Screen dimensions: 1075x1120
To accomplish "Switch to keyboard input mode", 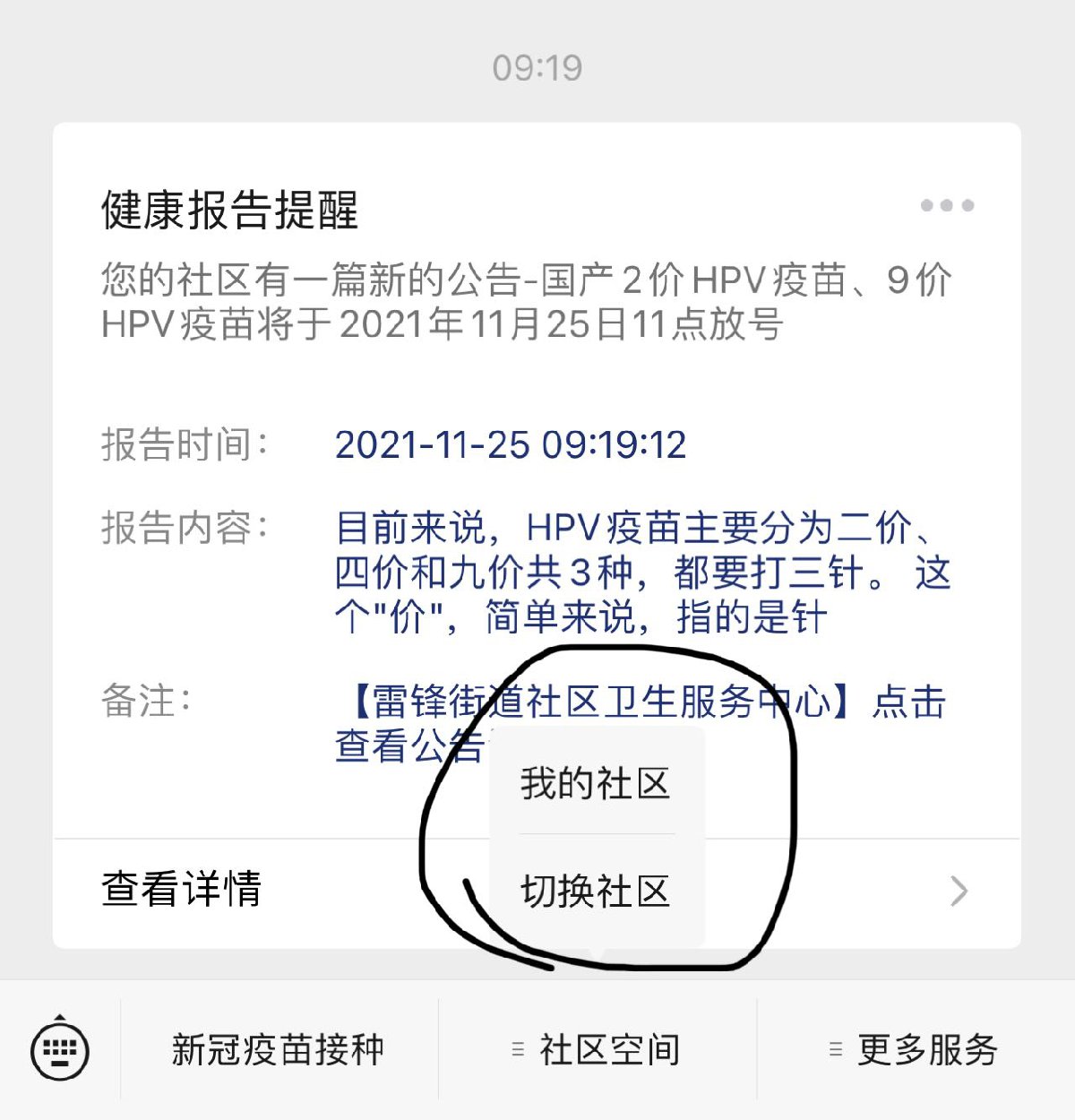I will [60, 1049].
